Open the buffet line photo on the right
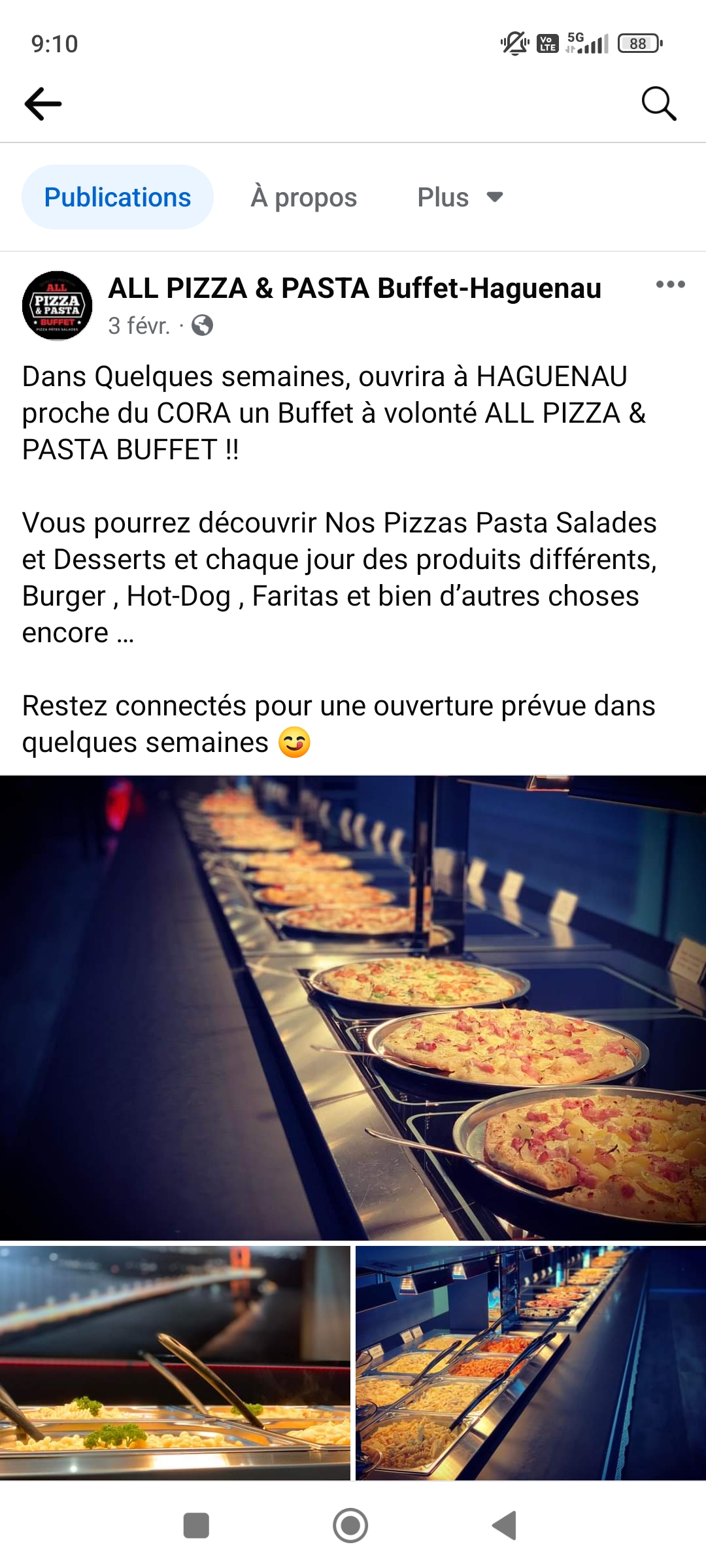Screen dimensions: 706x1568 531,1363
